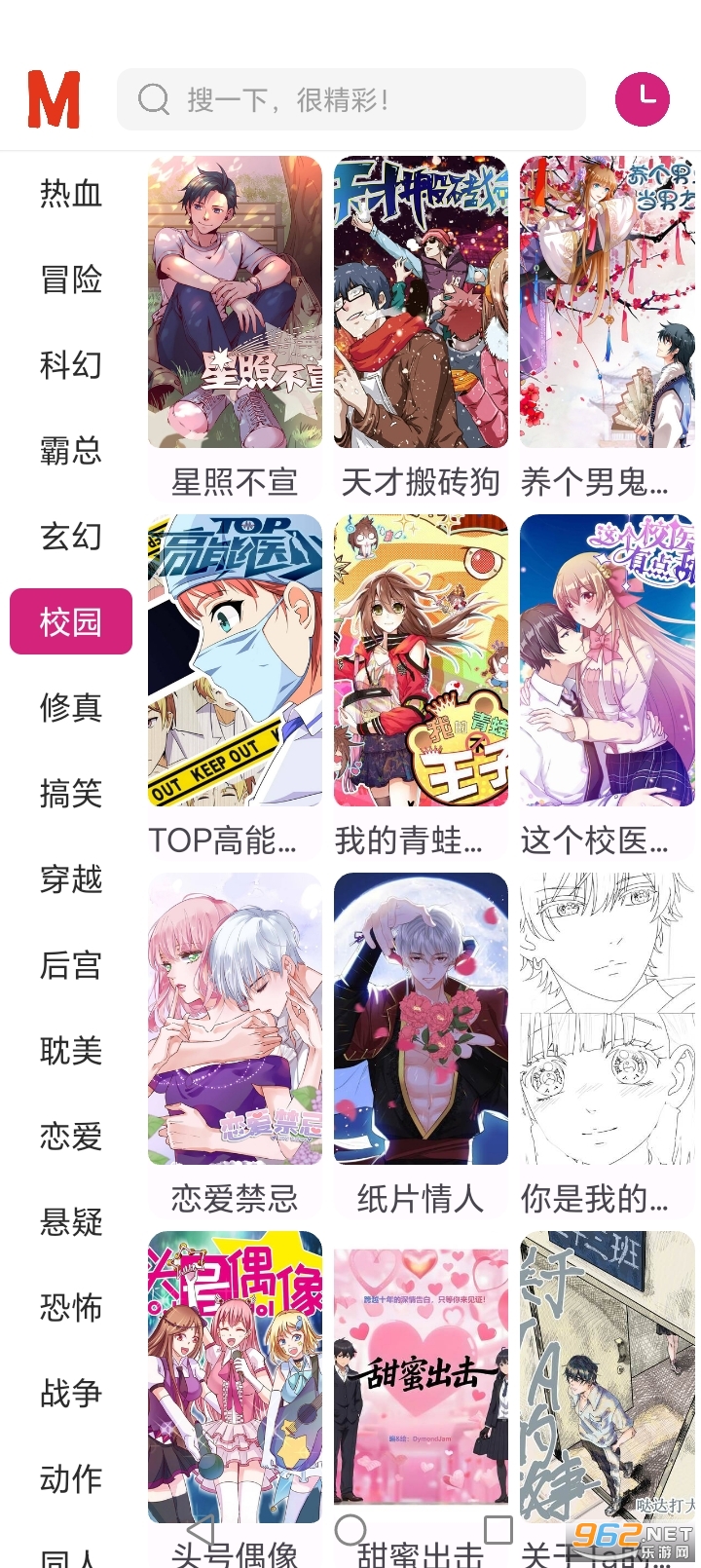The width and height of the screenshot is (701, 1568).
Task: Open the history clock icon
Action: 643,99
